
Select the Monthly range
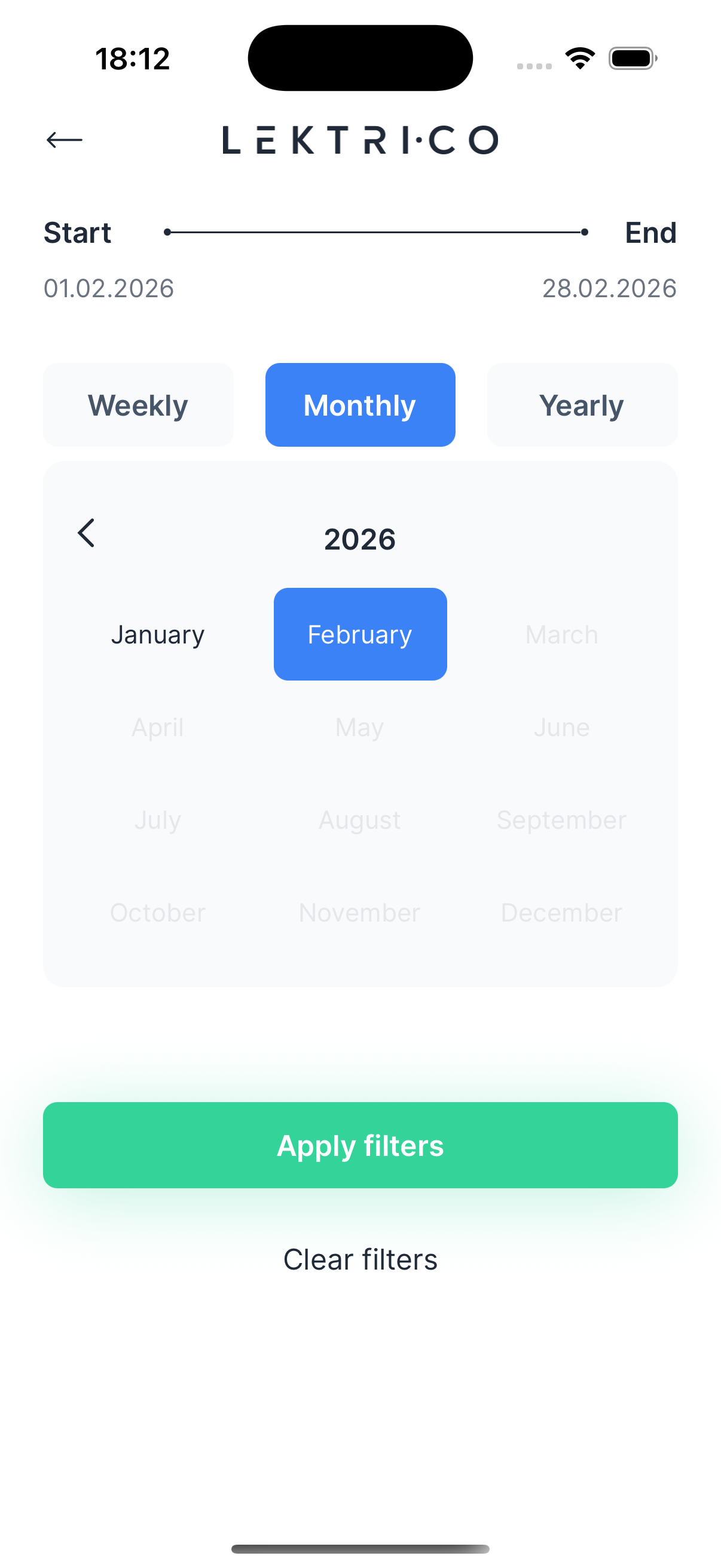pos(360,405)
